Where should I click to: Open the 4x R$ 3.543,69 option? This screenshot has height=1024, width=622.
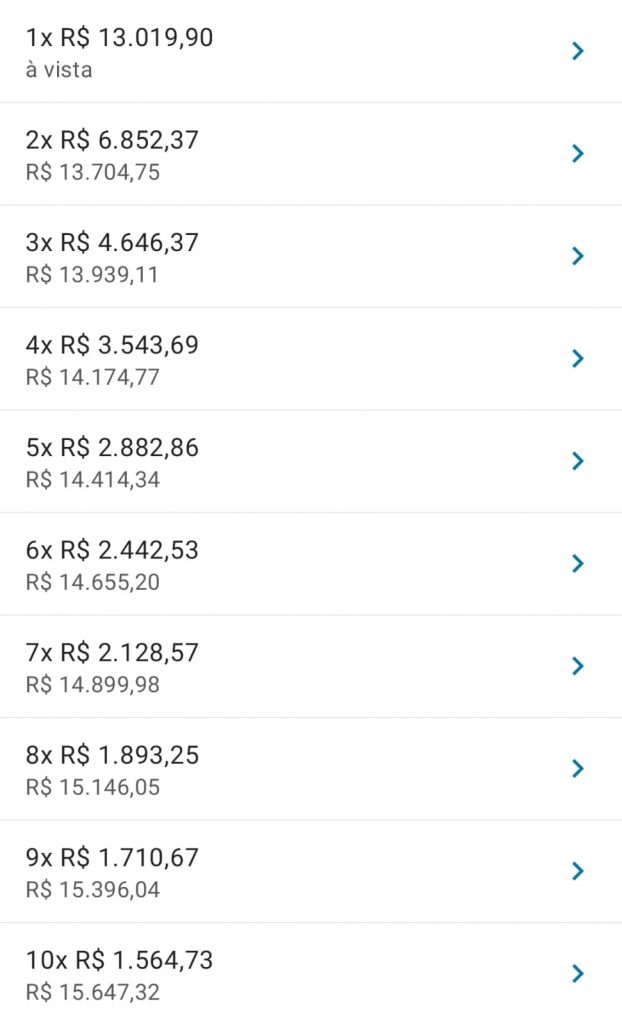point(311,359)
